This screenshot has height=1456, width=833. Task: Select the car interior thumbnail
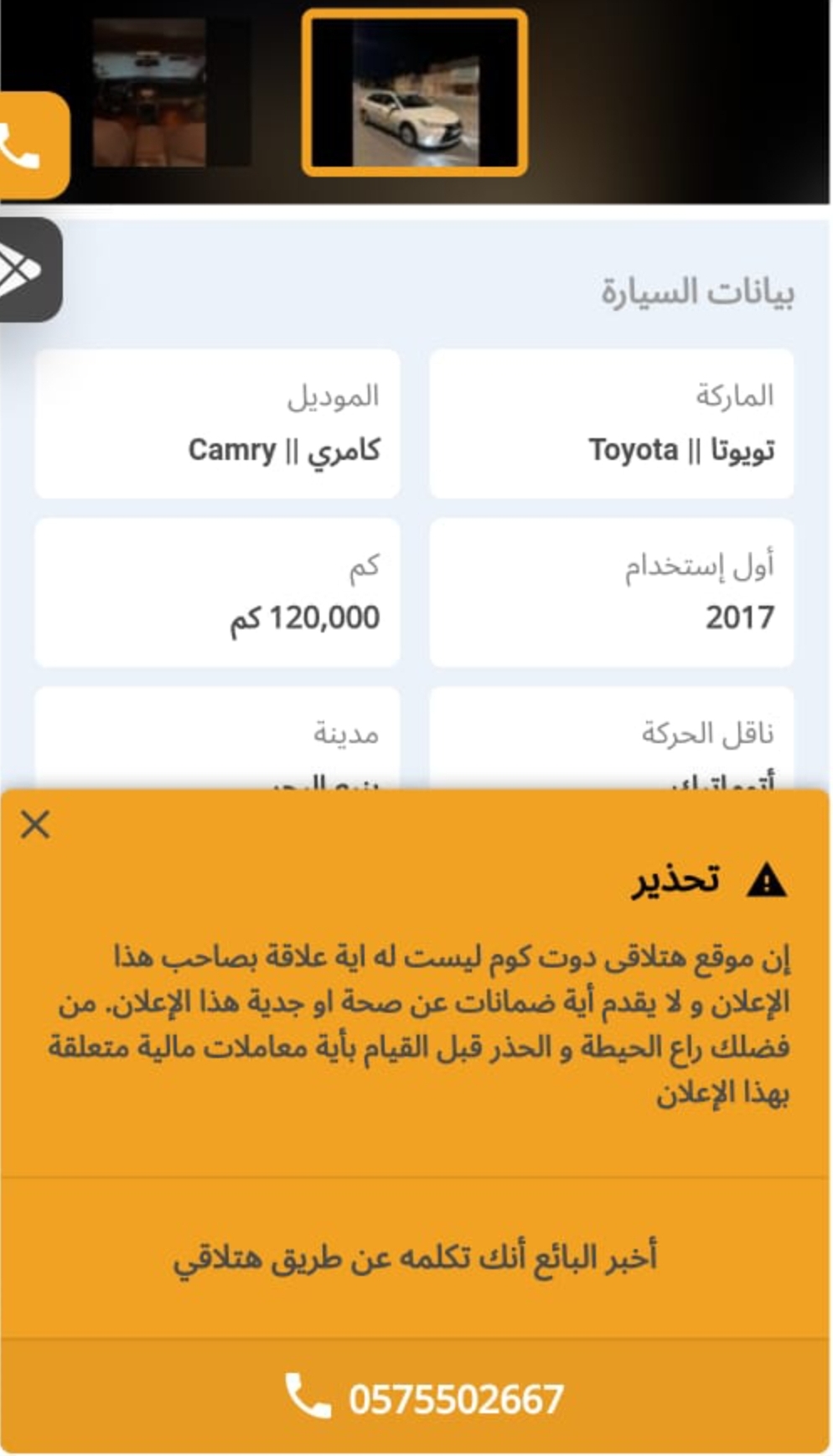point(171,92)
